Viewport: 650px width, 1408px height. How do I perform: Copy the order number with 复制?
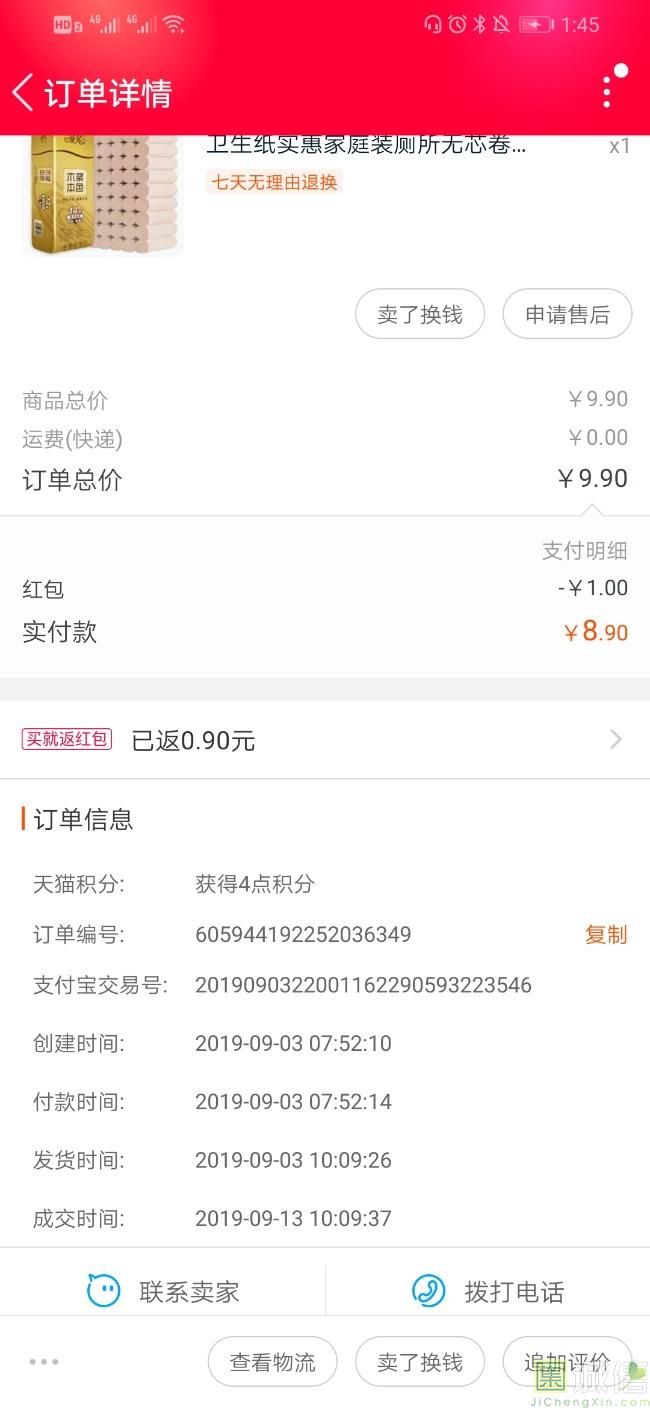point(605,935)
